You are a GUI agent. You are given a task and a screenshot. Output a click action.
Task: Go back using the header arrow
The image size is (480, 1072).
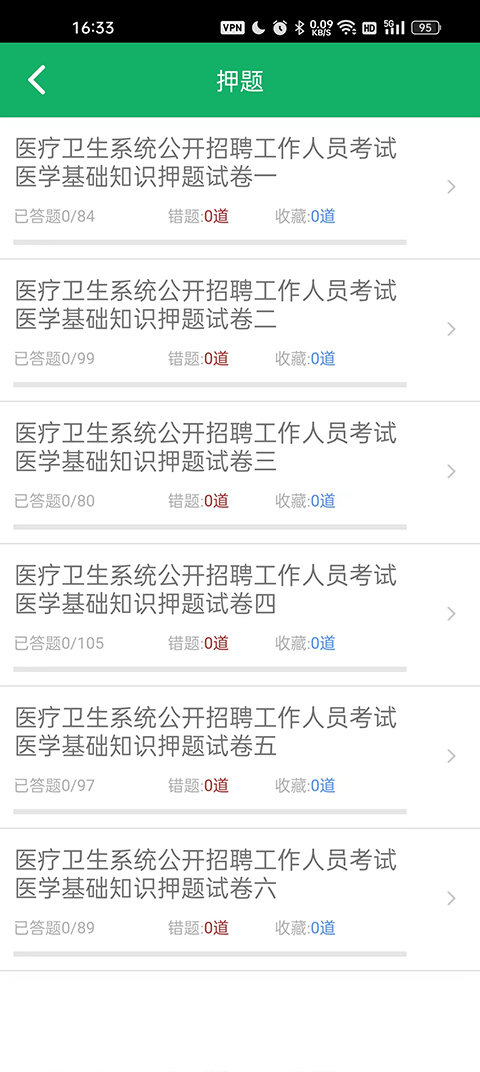(37, 80)
